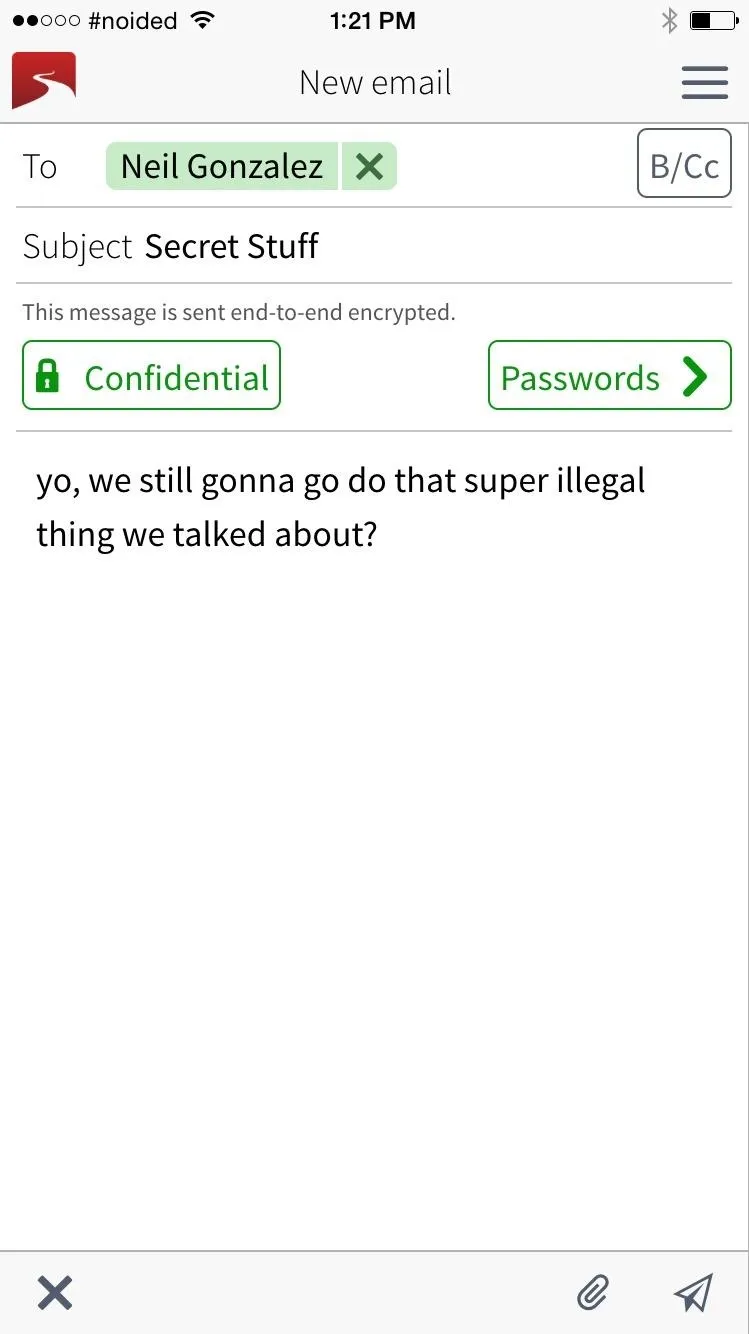Show the B/Cc fields
749x1334 pixels.
coord(684,164)
